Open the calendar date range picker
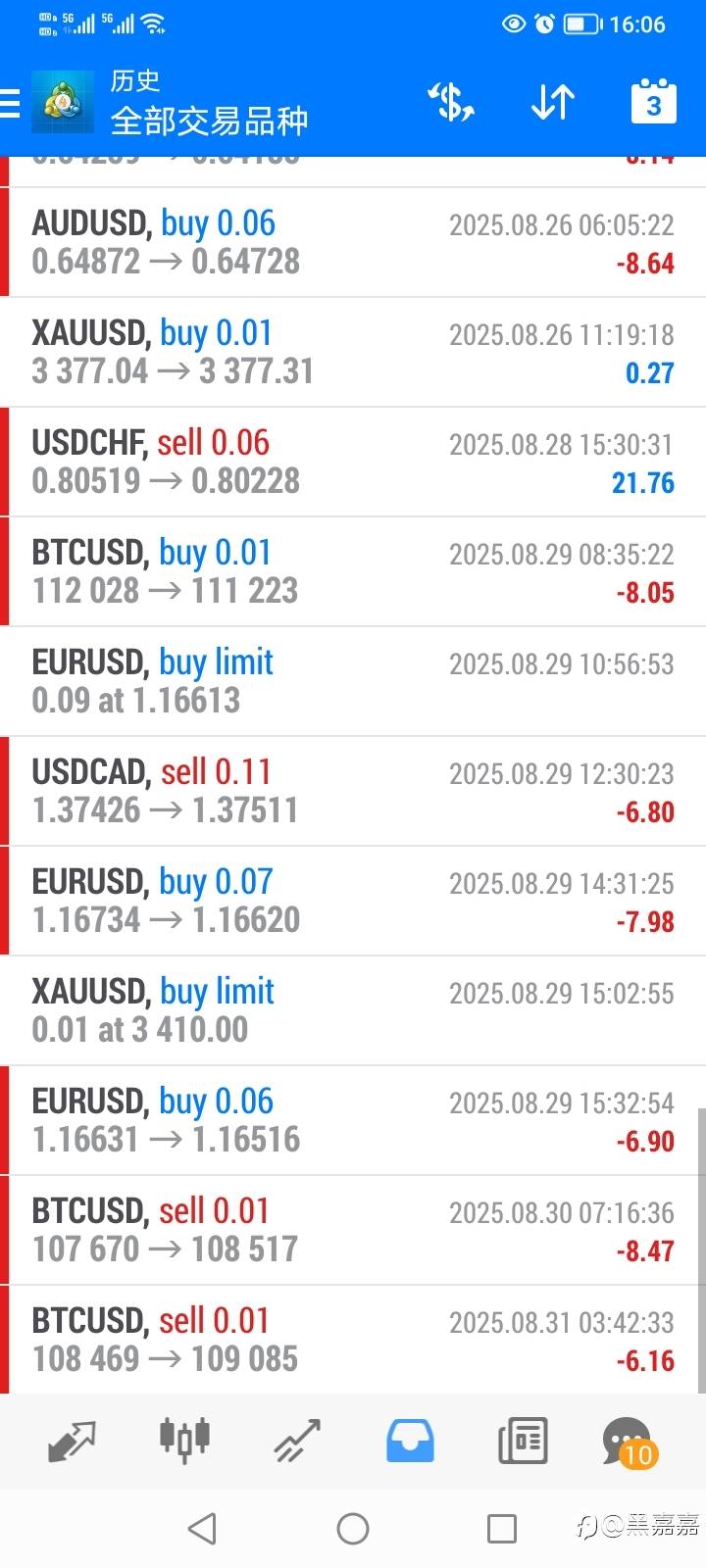Screen dimensions: 706x1568 point(654,102)
